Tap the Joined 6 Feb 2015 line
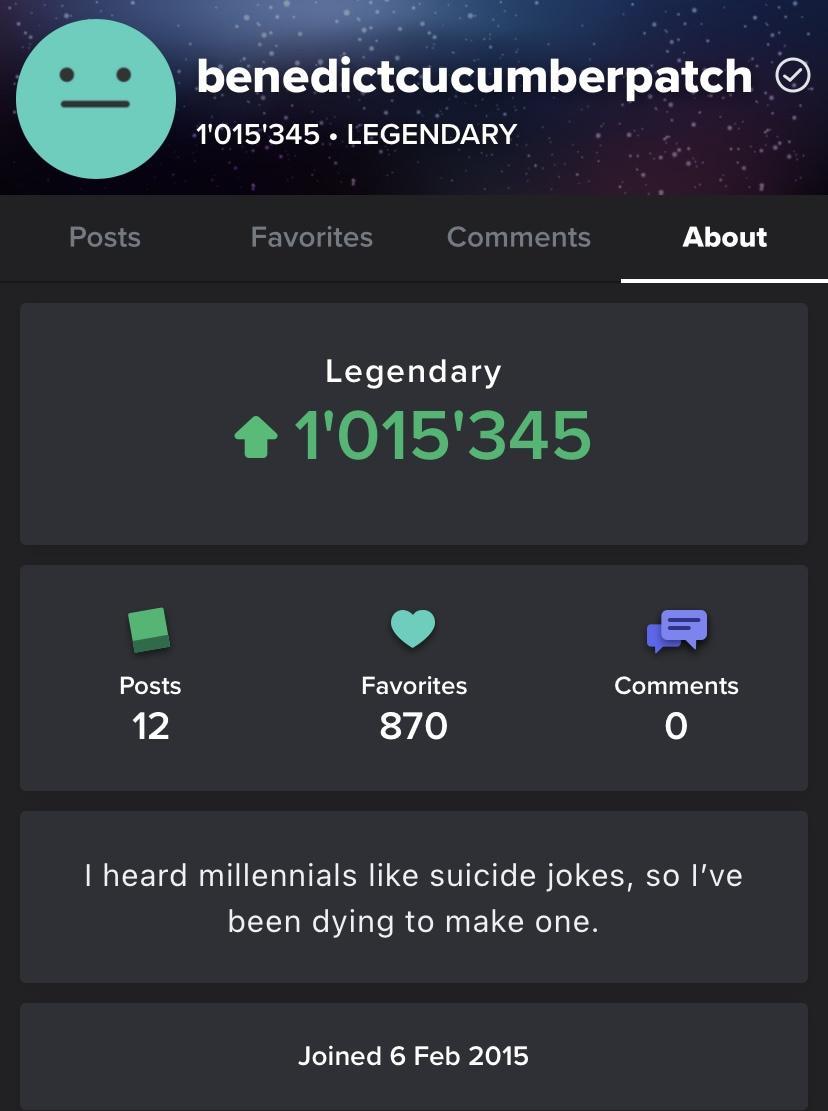The image size is (828, 1111). tap(413, 1056)
